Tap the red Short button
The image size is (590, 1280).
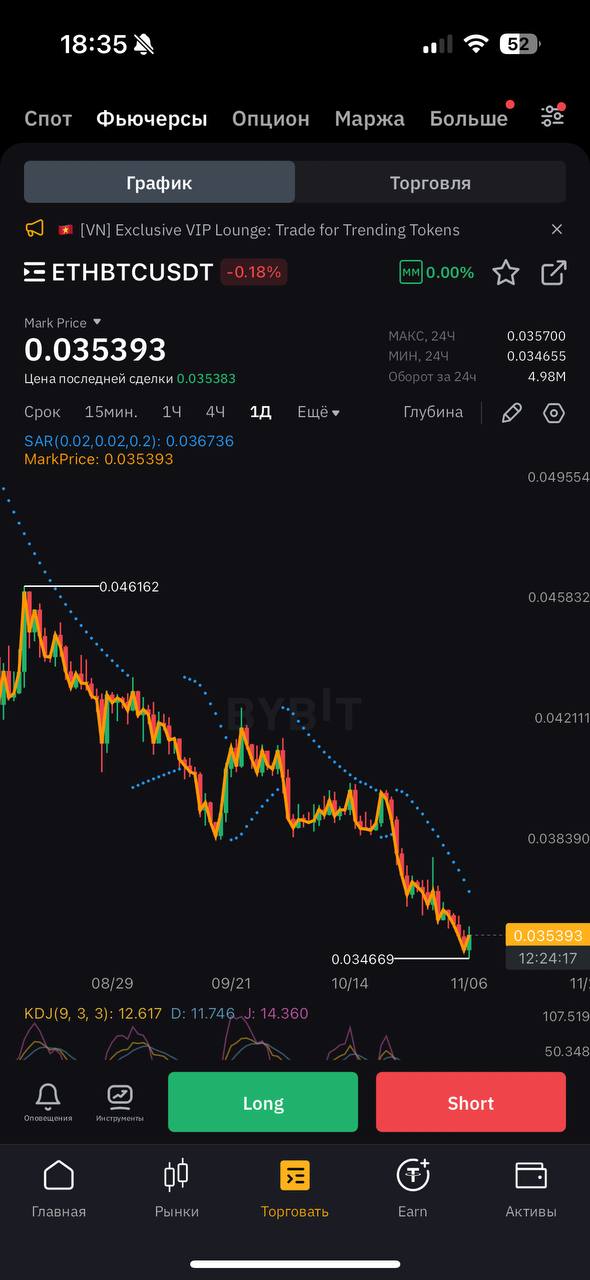(x=471, y=1102)
